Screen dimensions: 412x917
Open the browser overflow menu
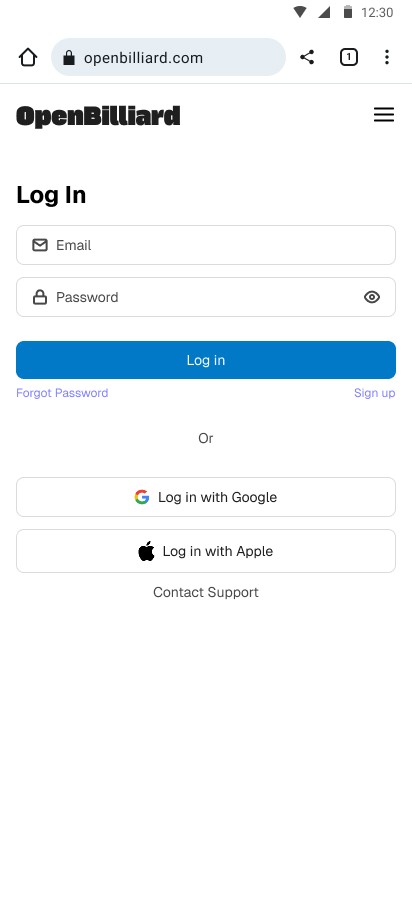(x=387, y=57)
